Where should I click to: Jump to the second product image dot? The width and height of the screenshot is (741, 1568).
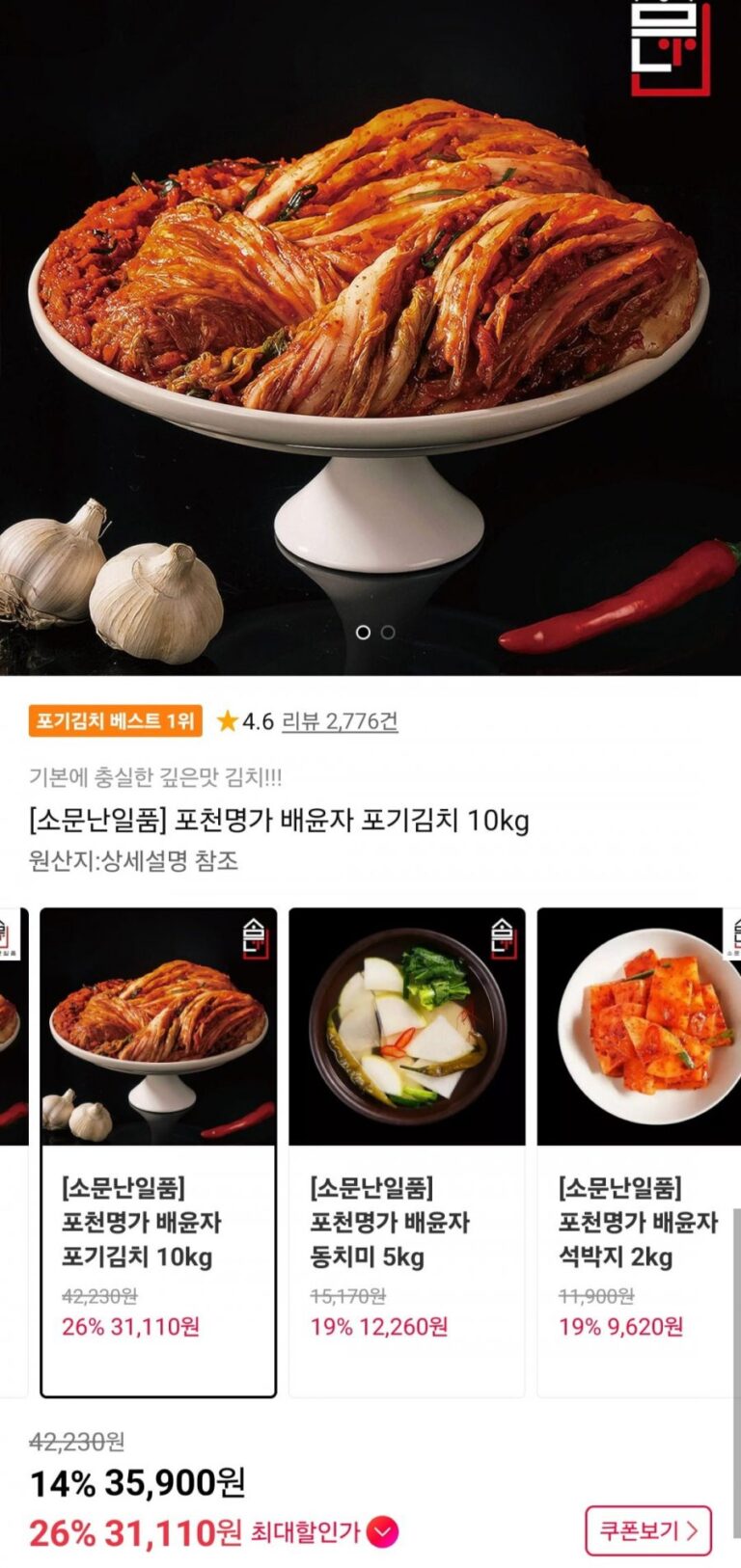(388, 633)
